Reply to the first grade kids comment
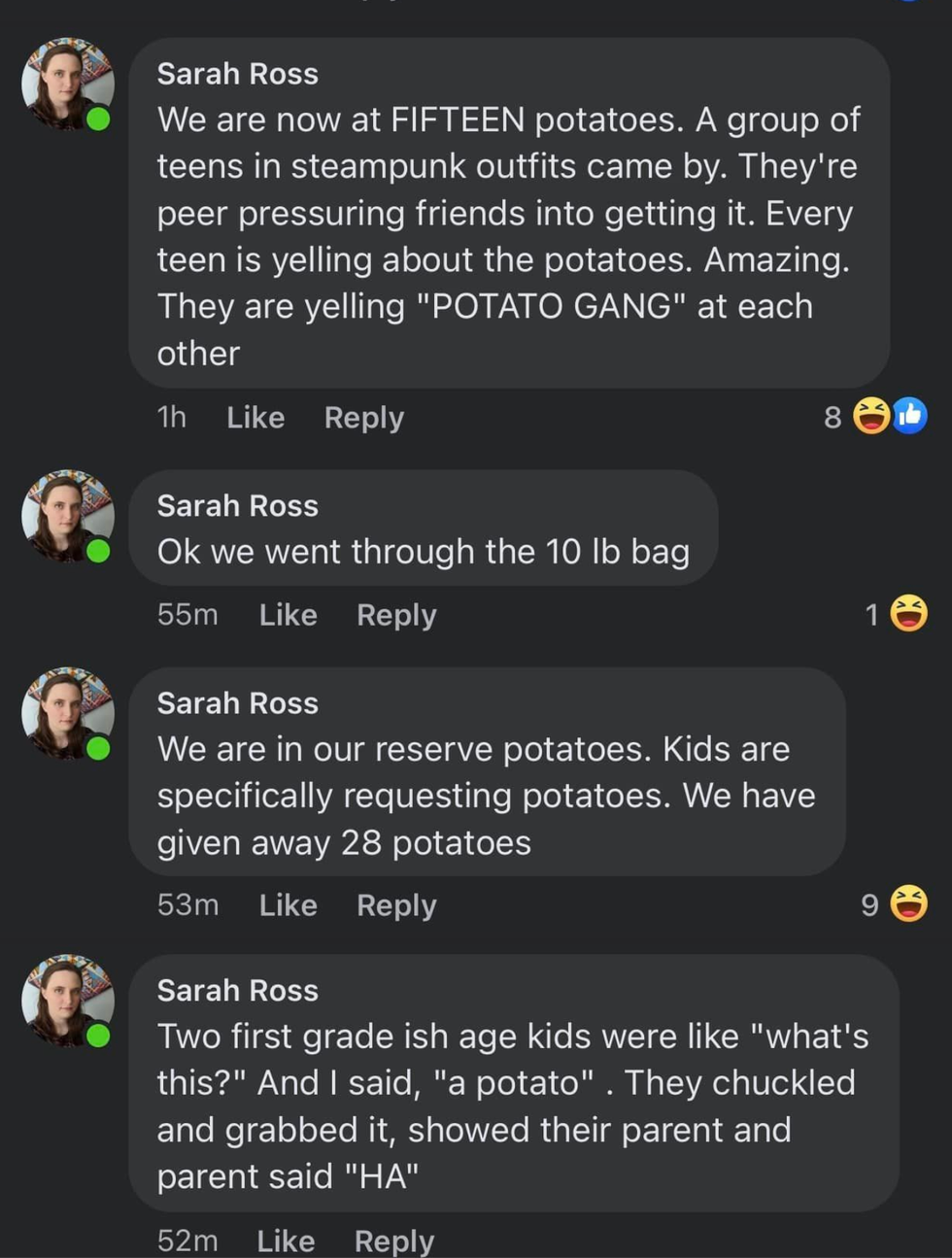The image size is (952, 1258). click(x=393, y=1241)
